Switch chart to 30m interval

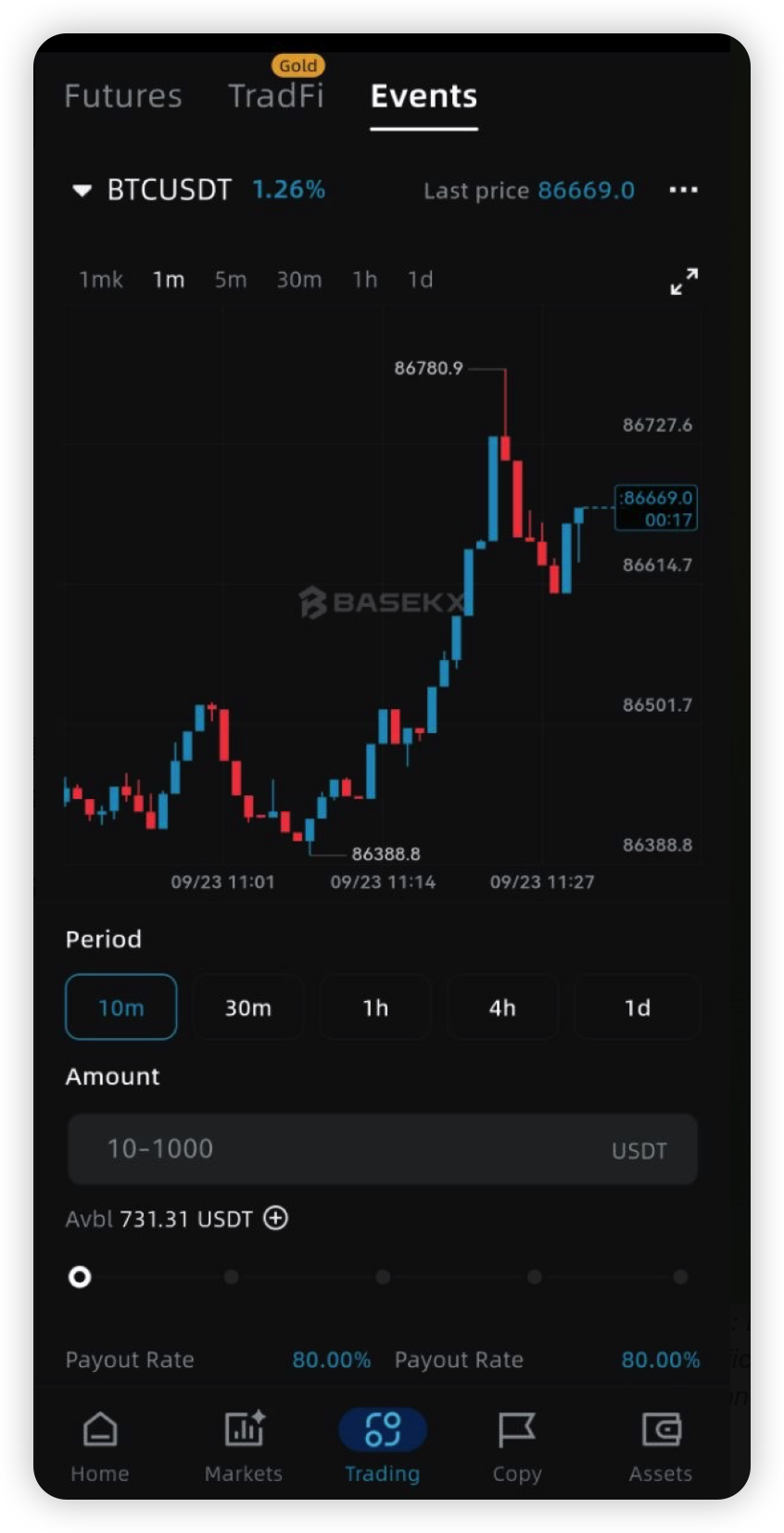pos(299,280)
